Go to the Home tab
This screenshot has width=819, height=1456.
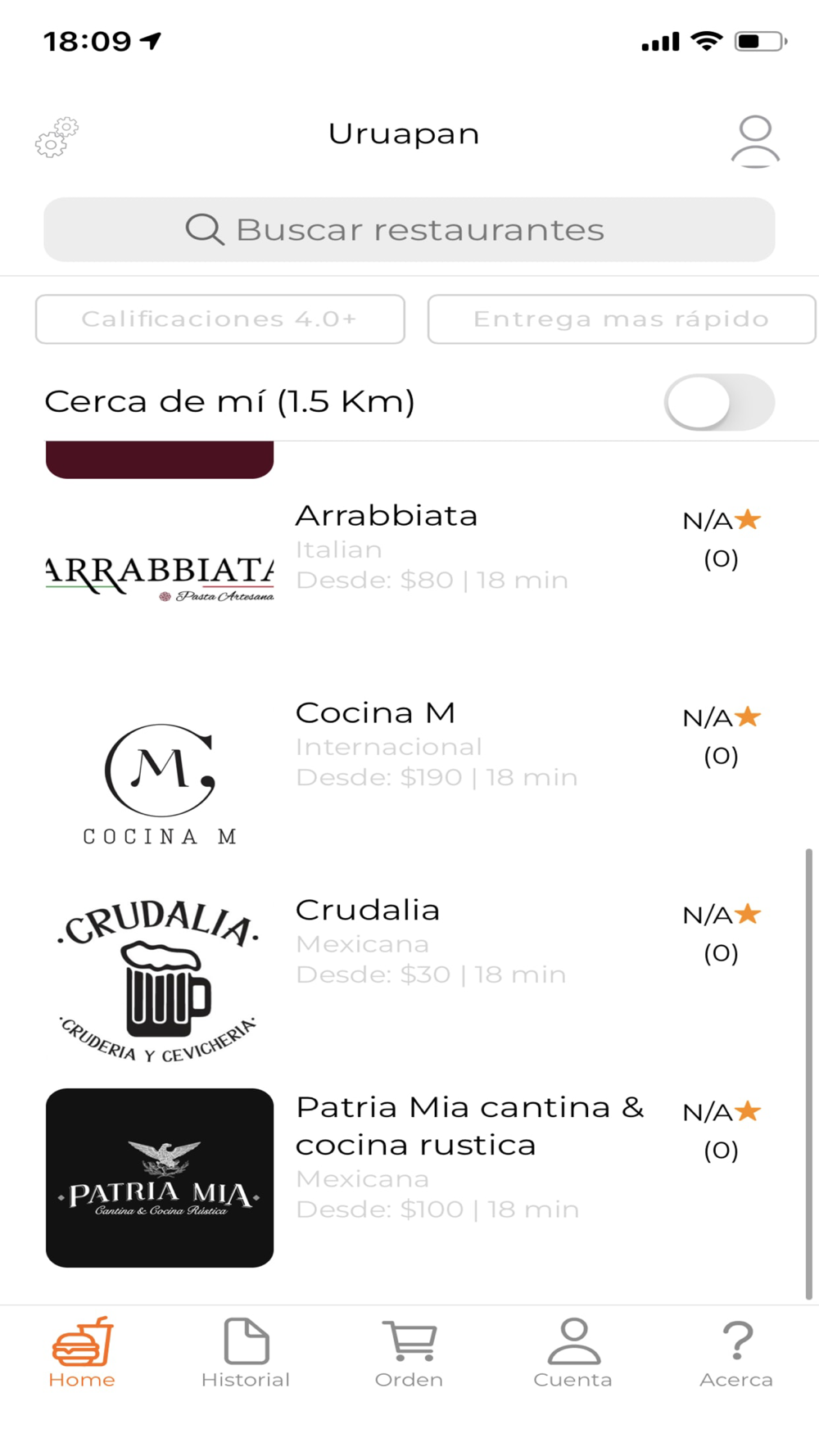click(82, 1352)
